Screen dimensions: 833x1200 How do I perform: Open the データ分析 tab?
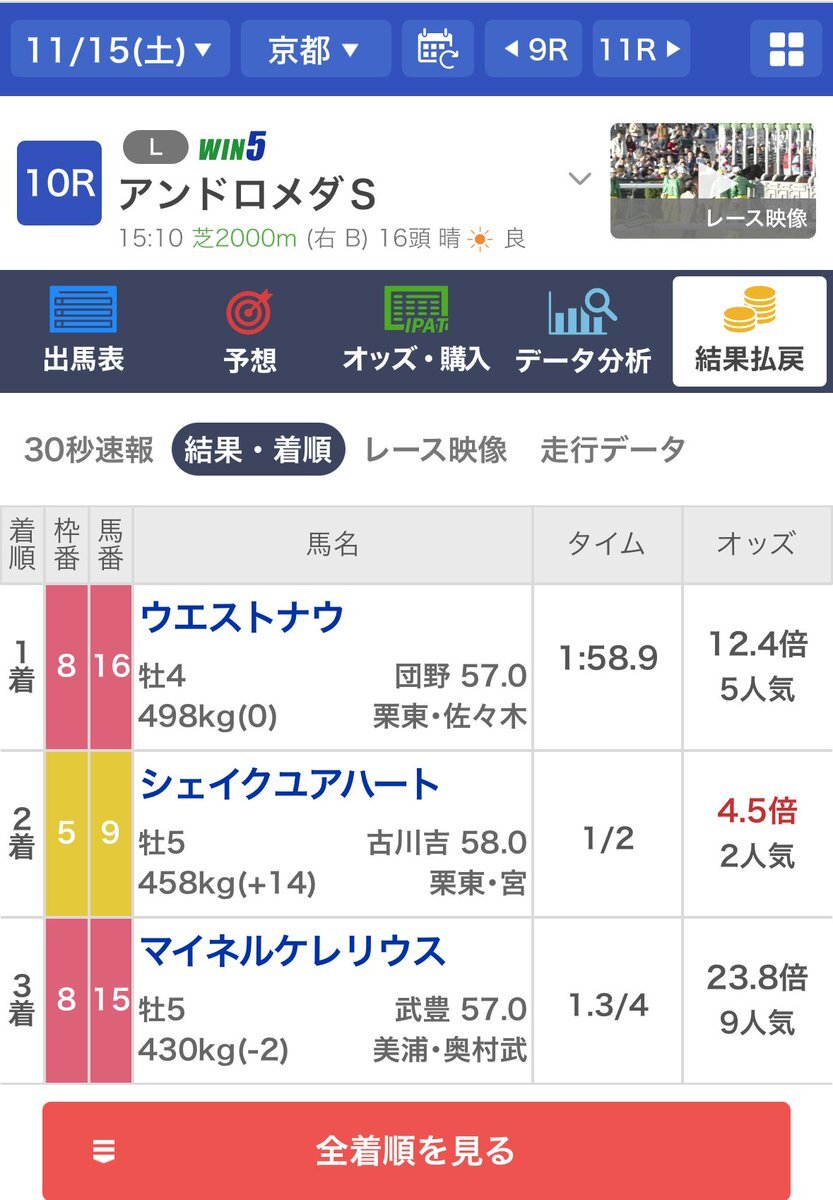[583, 331]
